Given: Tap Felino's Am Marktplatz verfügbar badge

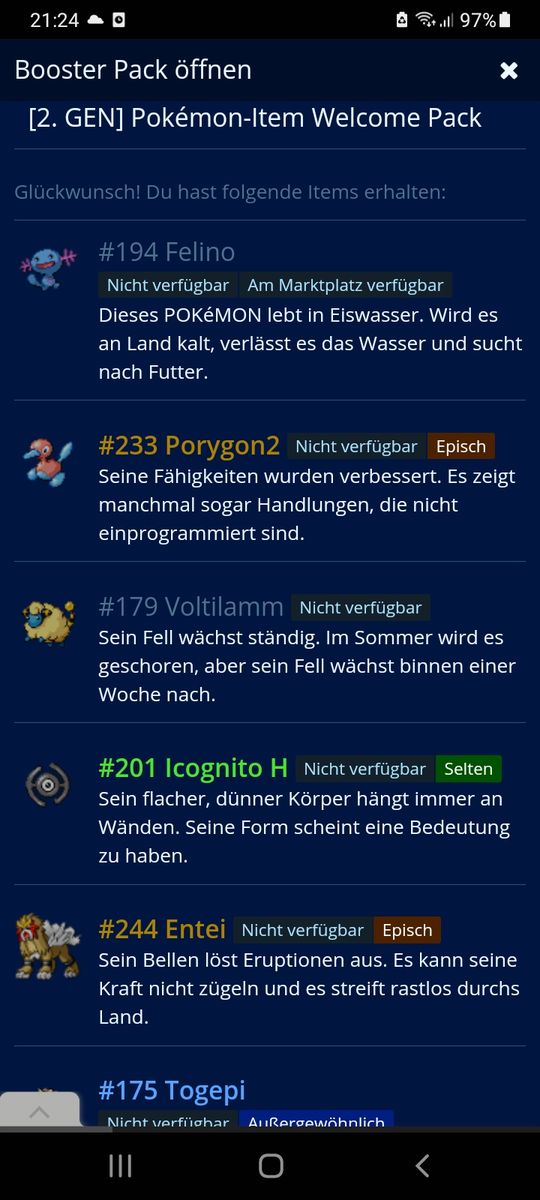Looking at the screenshot, I should click(x=345, y=286).
